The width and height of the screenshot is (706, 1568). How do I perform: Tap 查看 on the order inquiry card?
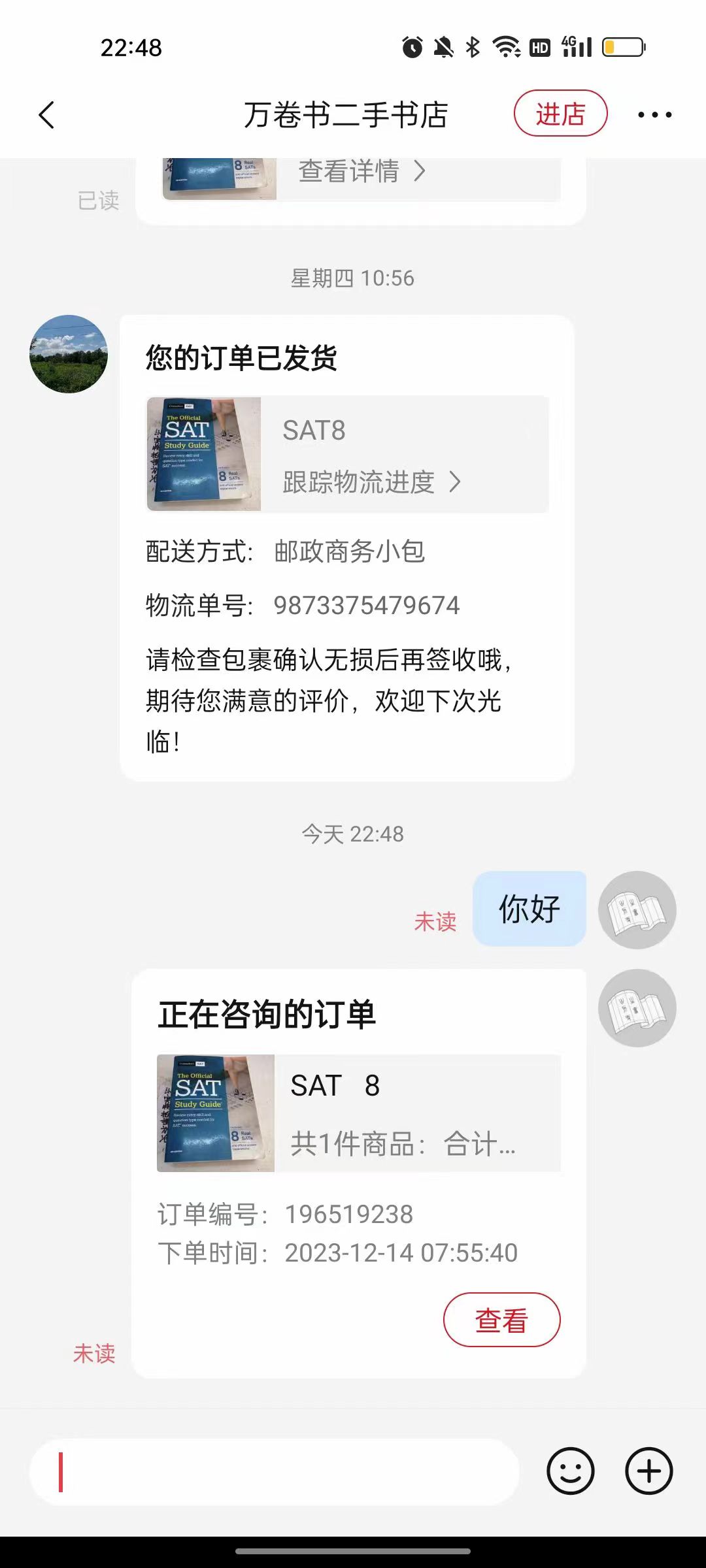point(501,1320)
